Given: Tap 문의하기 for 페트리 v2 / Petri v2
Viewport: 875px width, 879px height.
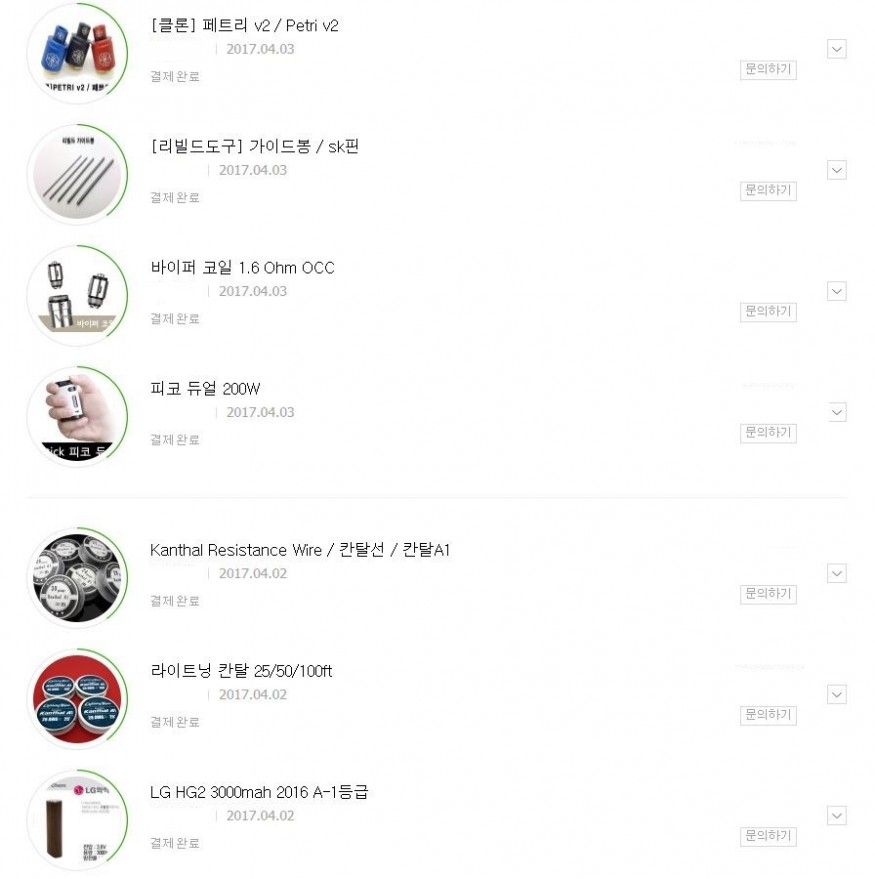Looking at the screenshot, I should pos(768,69).
